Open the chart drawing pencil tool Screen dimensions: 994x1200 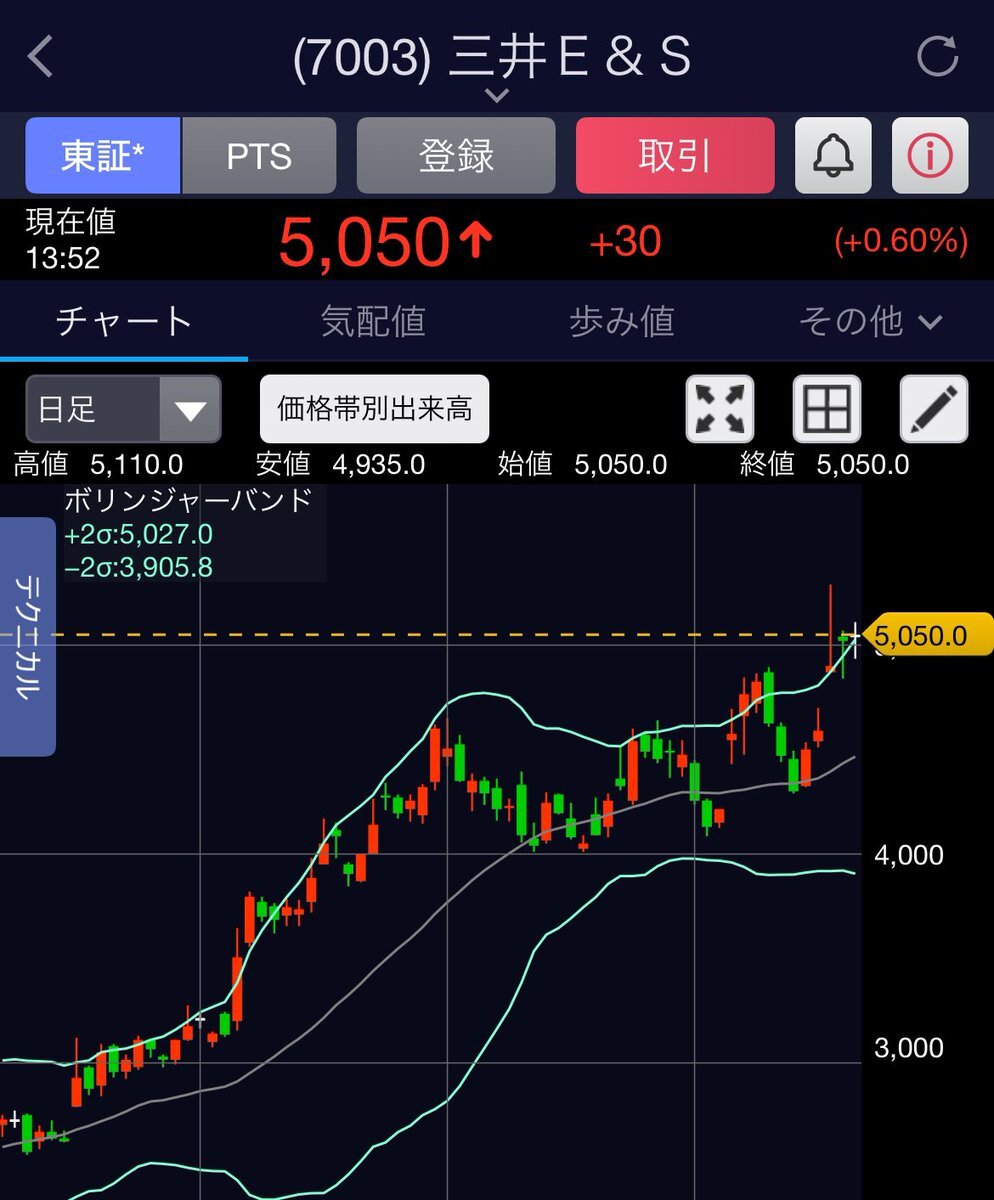[934, 409]
